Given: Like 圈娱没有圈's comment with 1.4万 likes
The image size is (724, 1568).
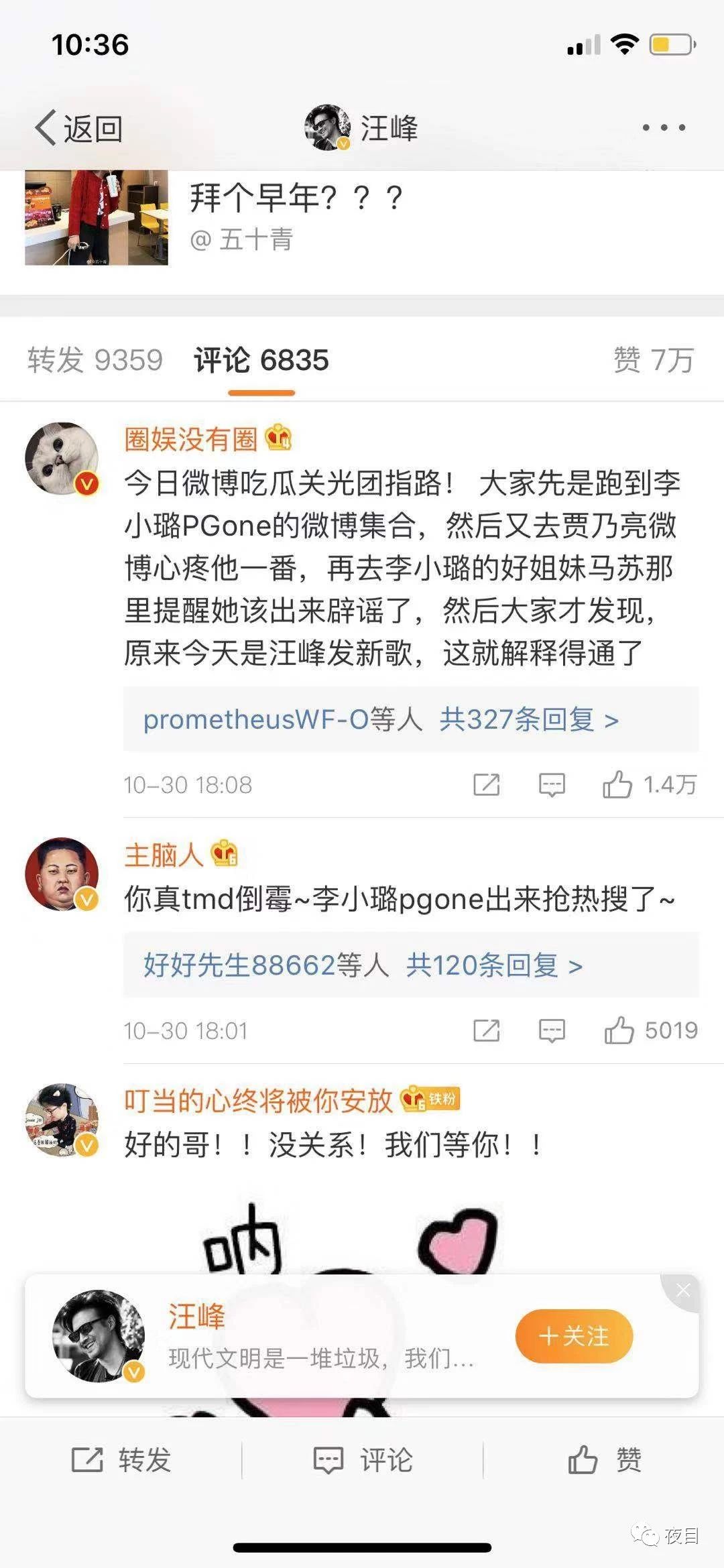Looking at the screenshot, I should [617, 784].
